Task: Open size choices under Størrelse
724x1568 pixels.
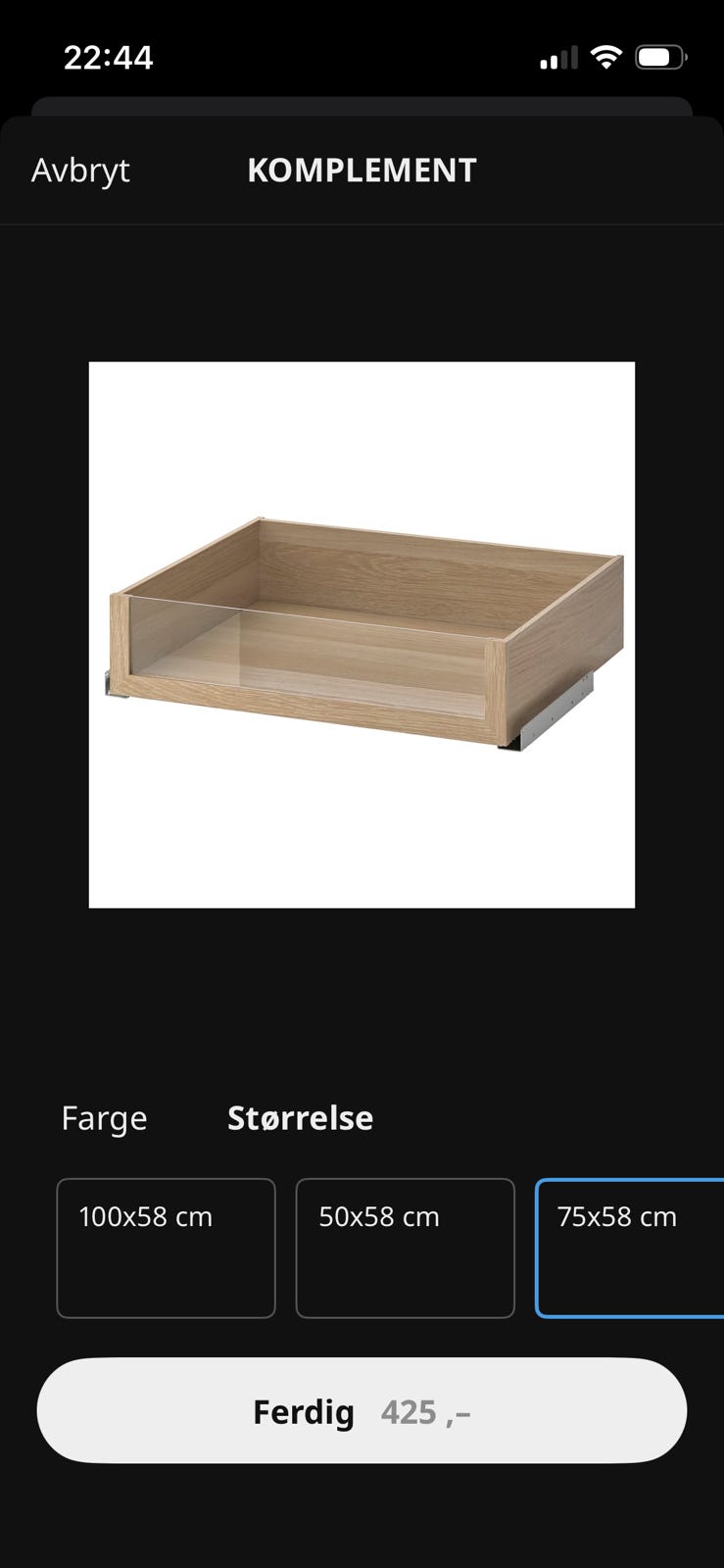Action: (x=301, y=1117)
